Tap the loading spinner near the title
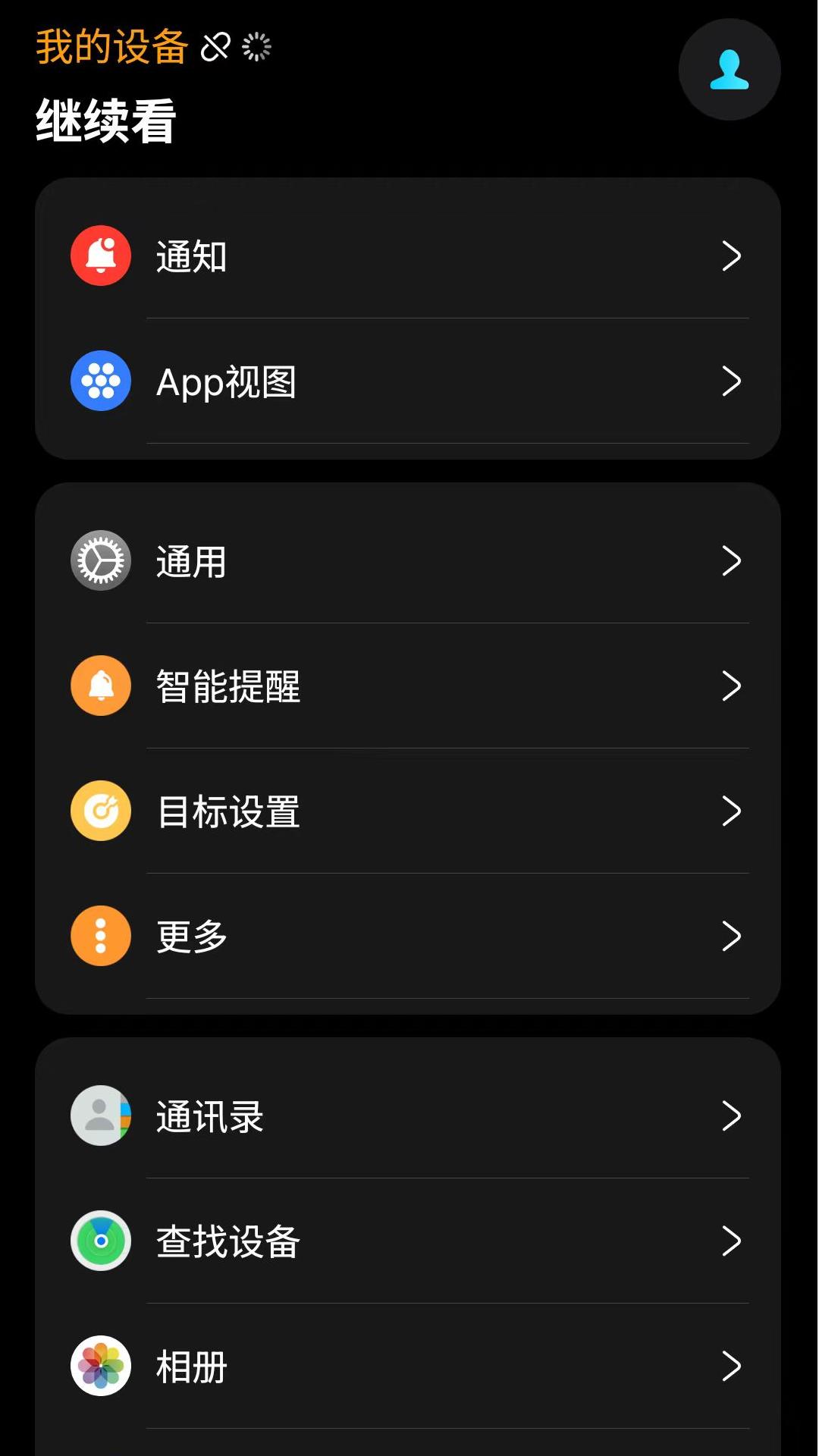Viewport: 819px width, 1456px height. tap(256, 48)
